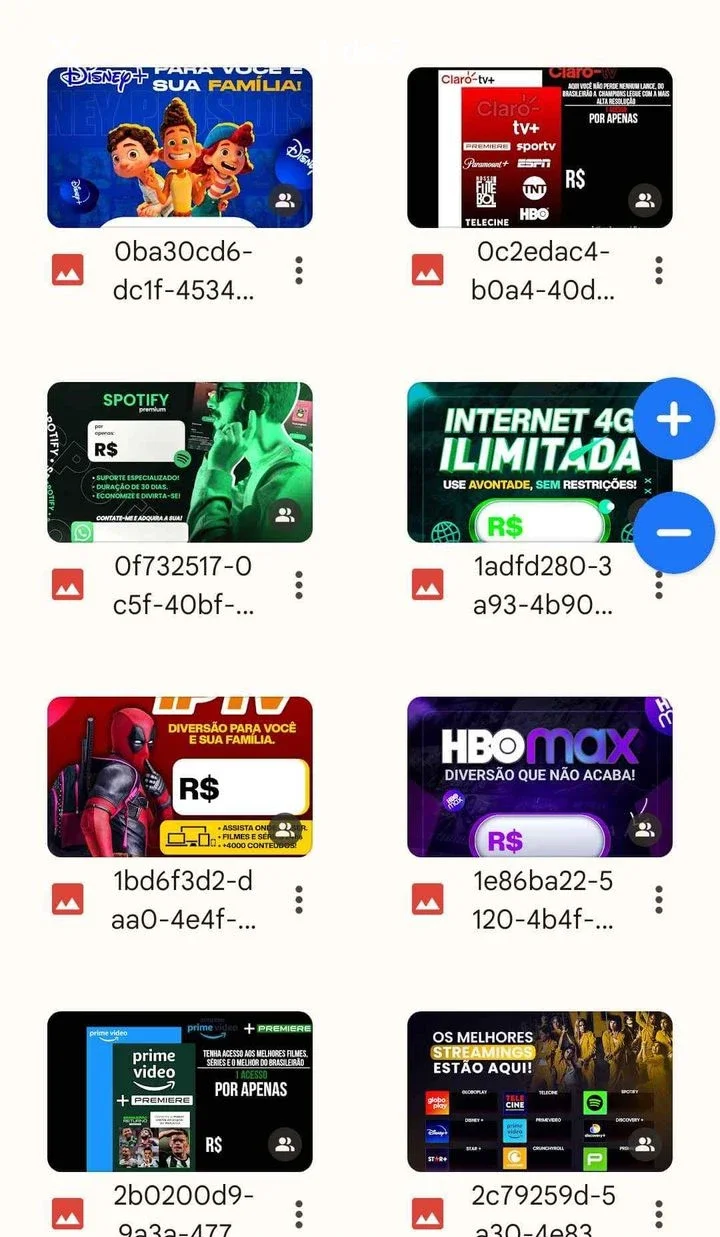The width and height of the screenshot is (720, 1237).
Task: Open more options for file 0f732517
Action: (x=299, y=585)
